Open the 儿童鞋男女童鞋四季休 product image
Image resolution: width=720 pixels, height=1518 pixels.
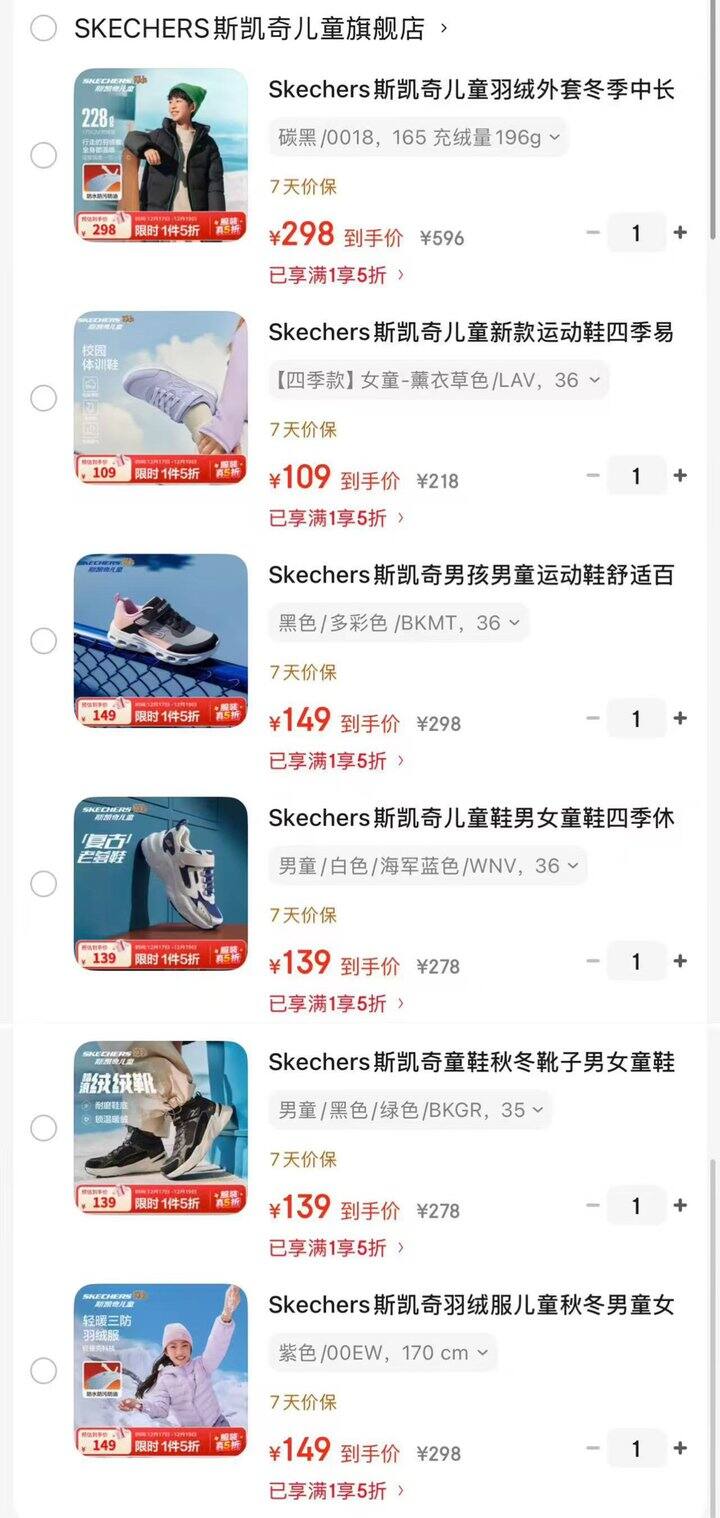tap(160, 884)
